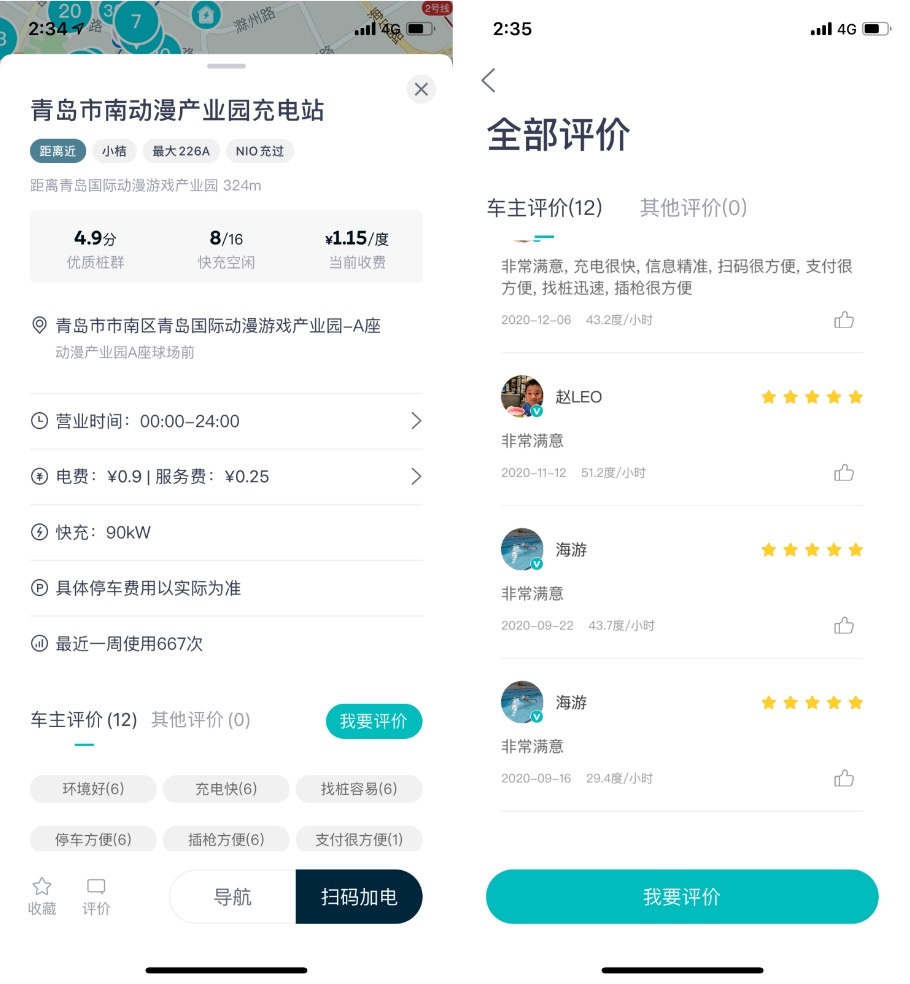
Task: Filter reviews by 找桩容易(6)
Action: click(x=359, y=789)
